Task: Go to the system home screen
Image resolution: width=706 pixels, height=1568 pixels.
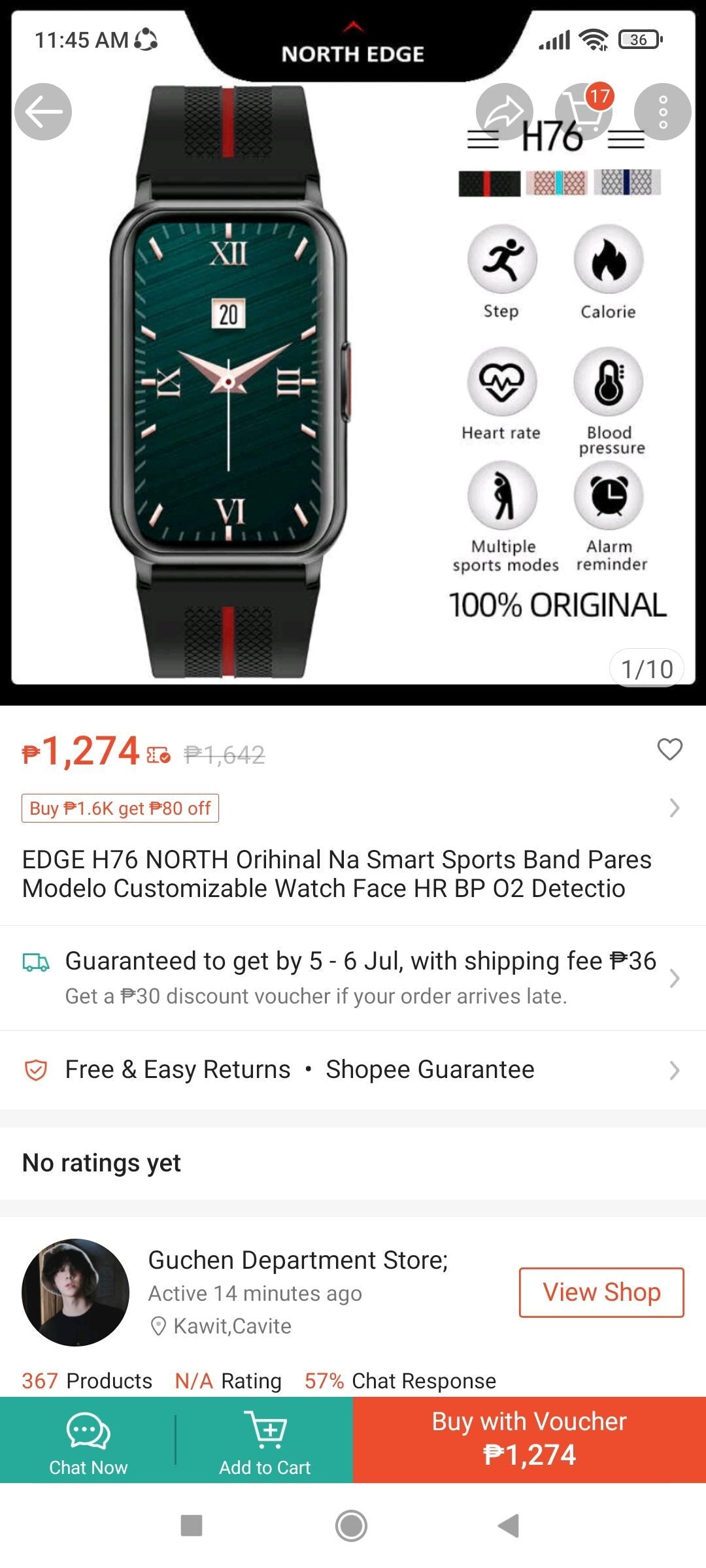Action: (x=352, y=1526)
